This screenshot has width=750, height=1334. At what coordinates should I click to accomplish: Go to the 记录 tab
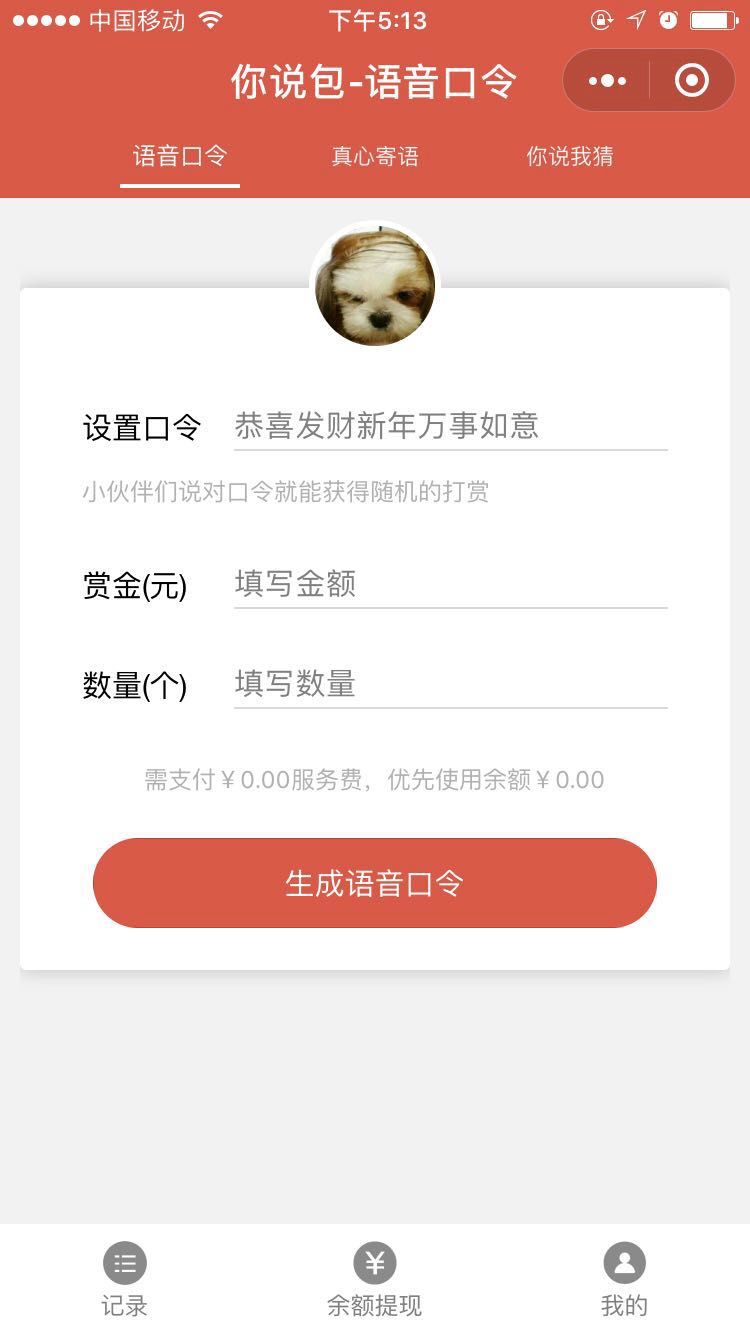coord(125,1280)
